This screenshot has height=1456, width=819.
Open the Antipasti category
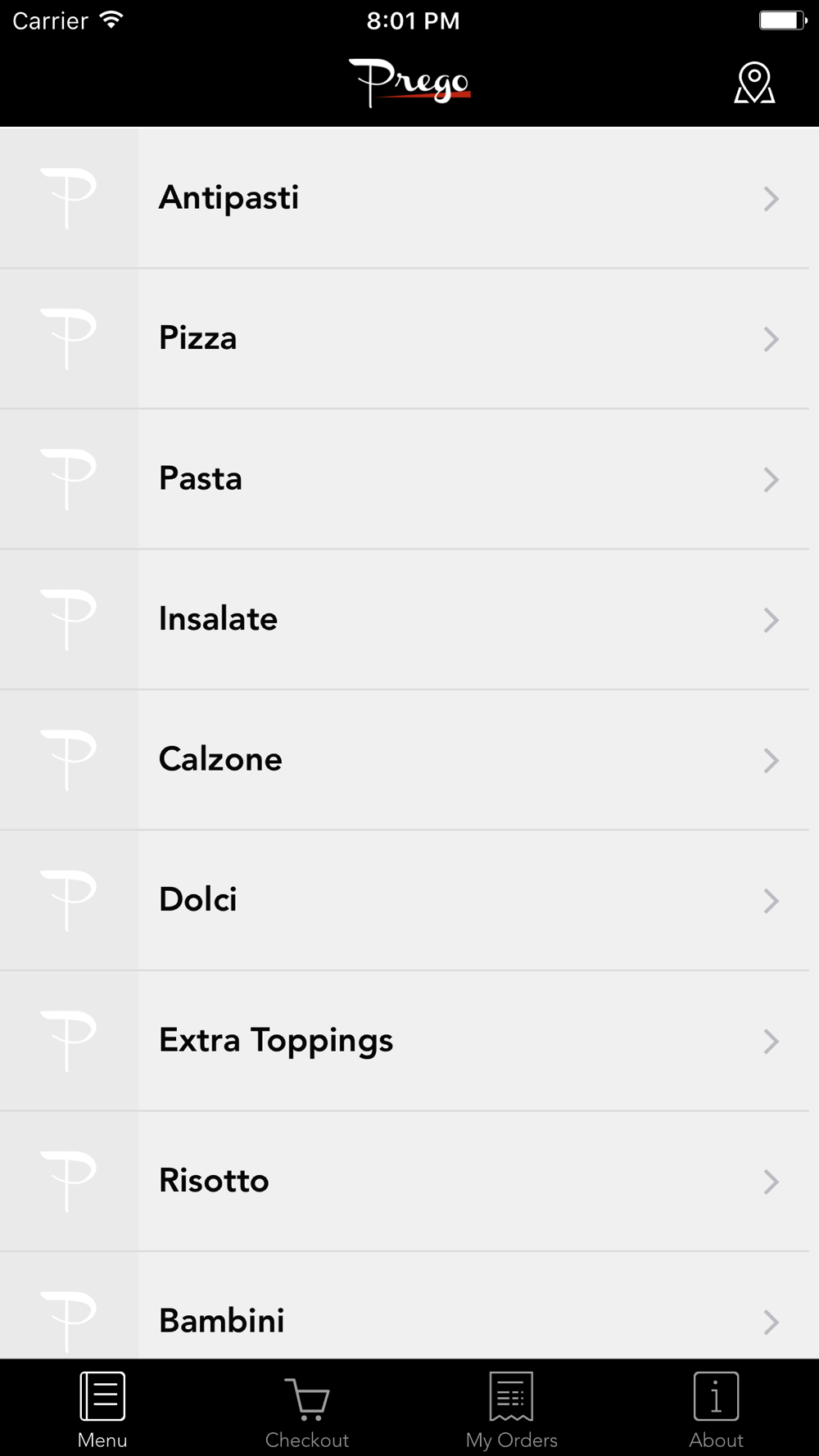(409, 198)
